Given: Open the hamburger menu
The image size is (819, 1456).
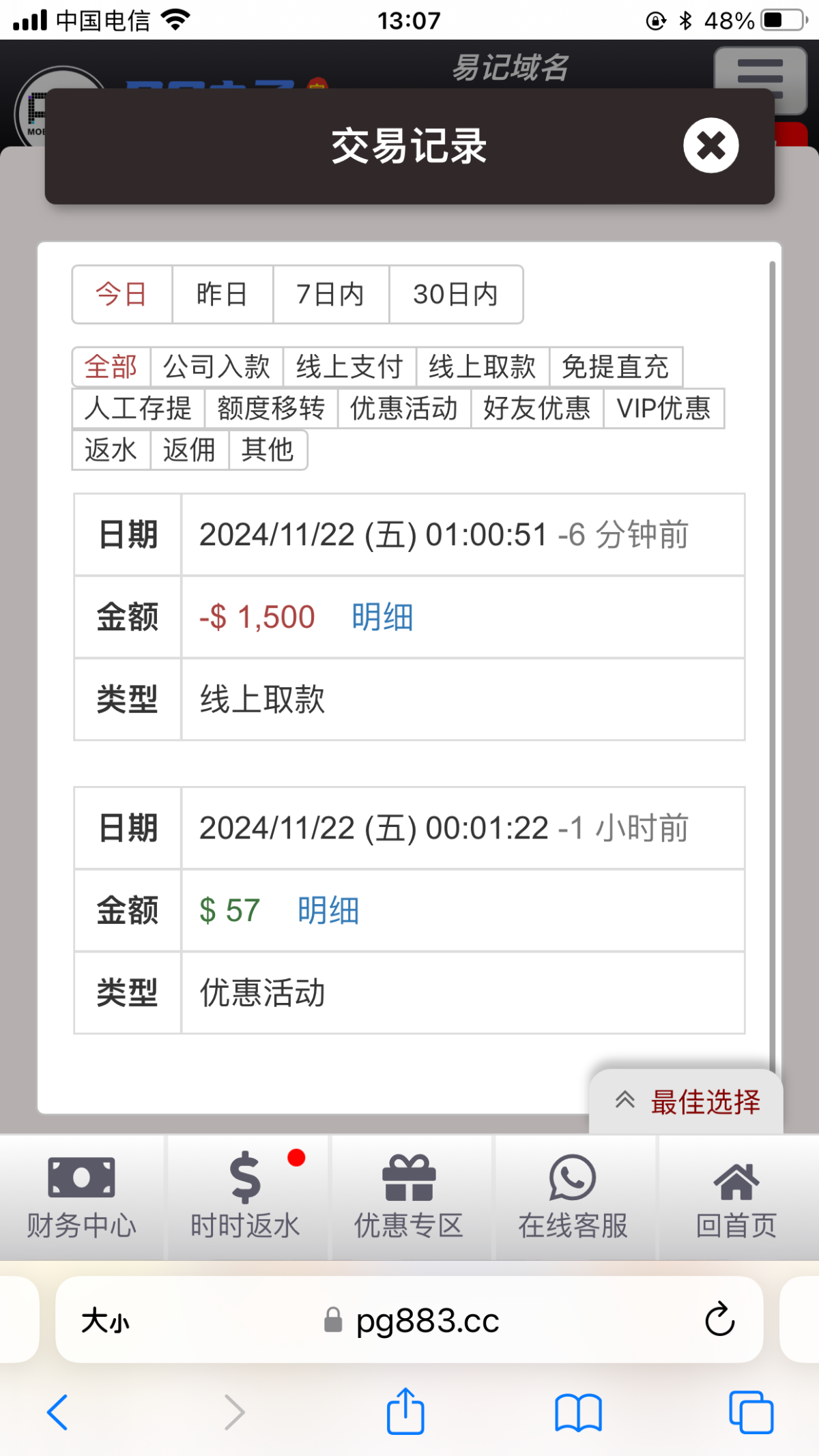Looking at the screenshot, I should (x=760, y=80).
